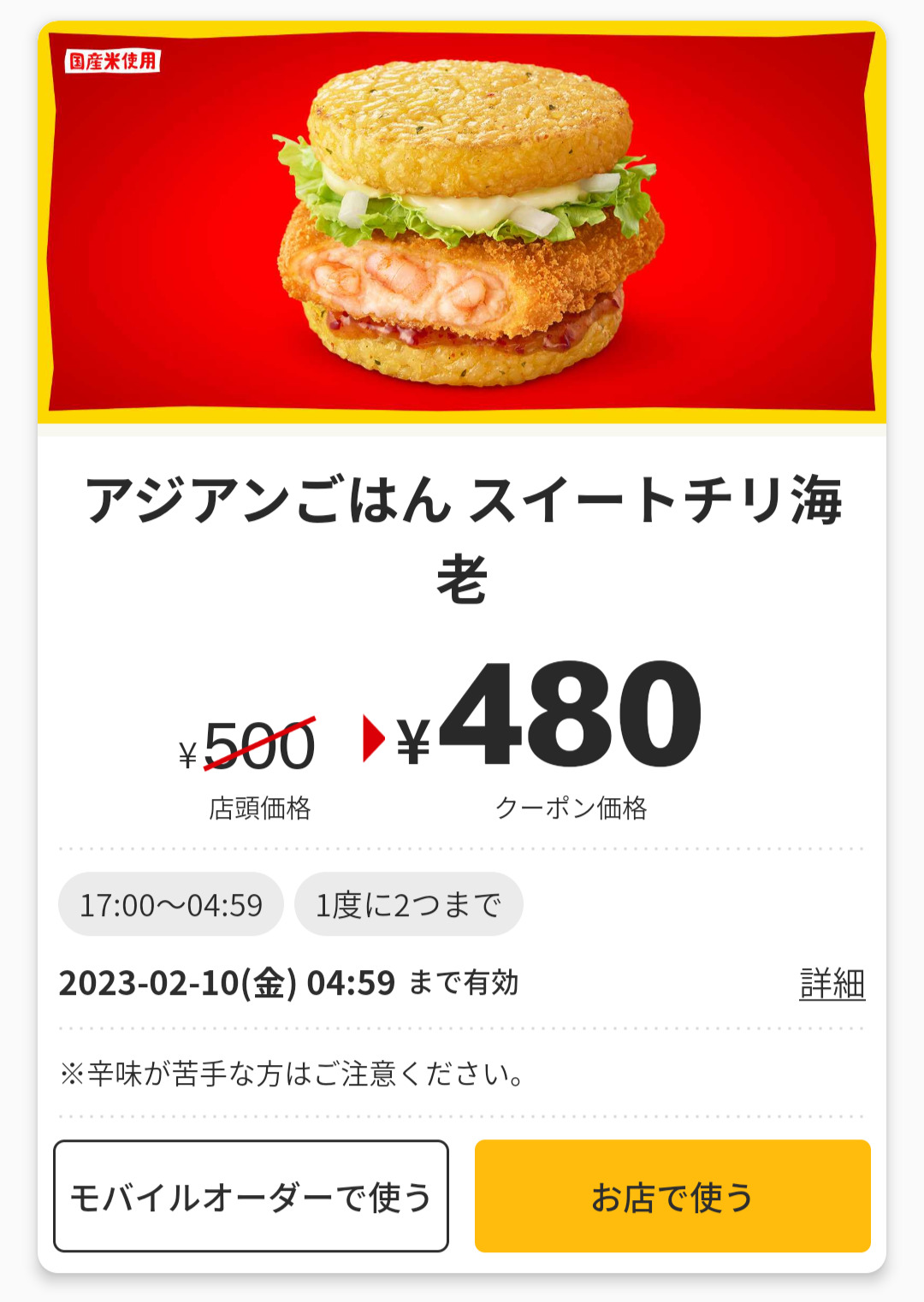Viewport: 924px width, 1302px height.
Task: Open the 詳細 link
Action: 832,984
